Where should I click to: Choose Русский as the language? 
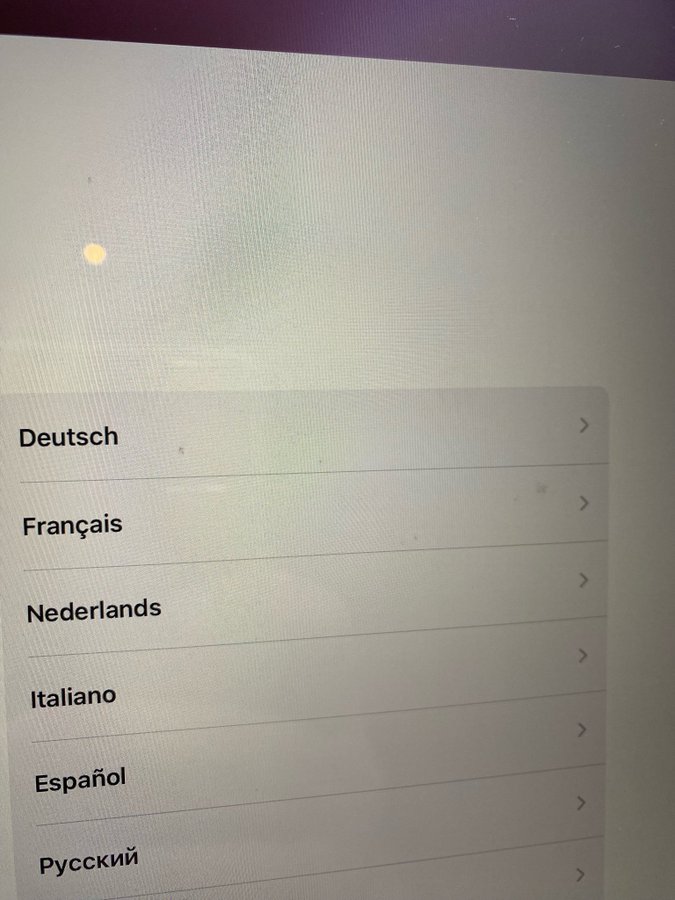coord(89,860)
